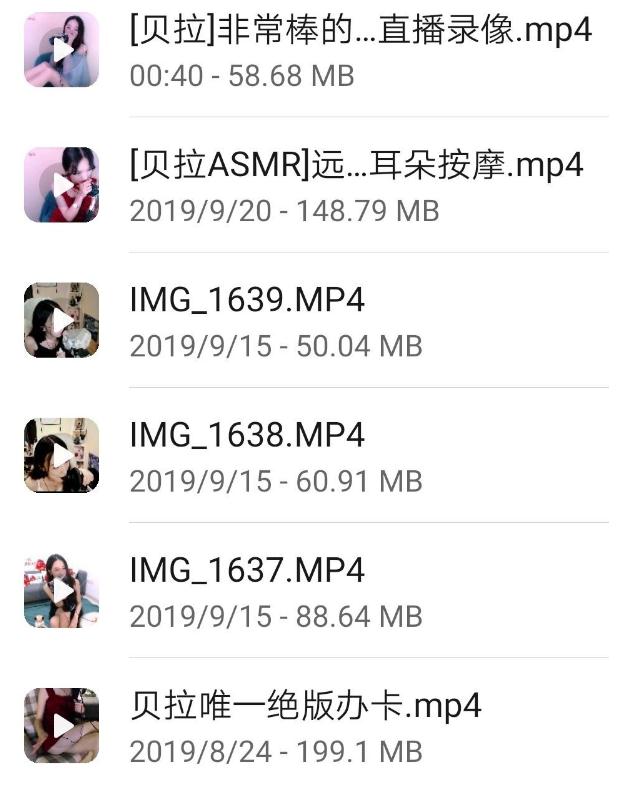Open IMG_1639.MP4 video

pyautogui.click(x=247, y=300)
